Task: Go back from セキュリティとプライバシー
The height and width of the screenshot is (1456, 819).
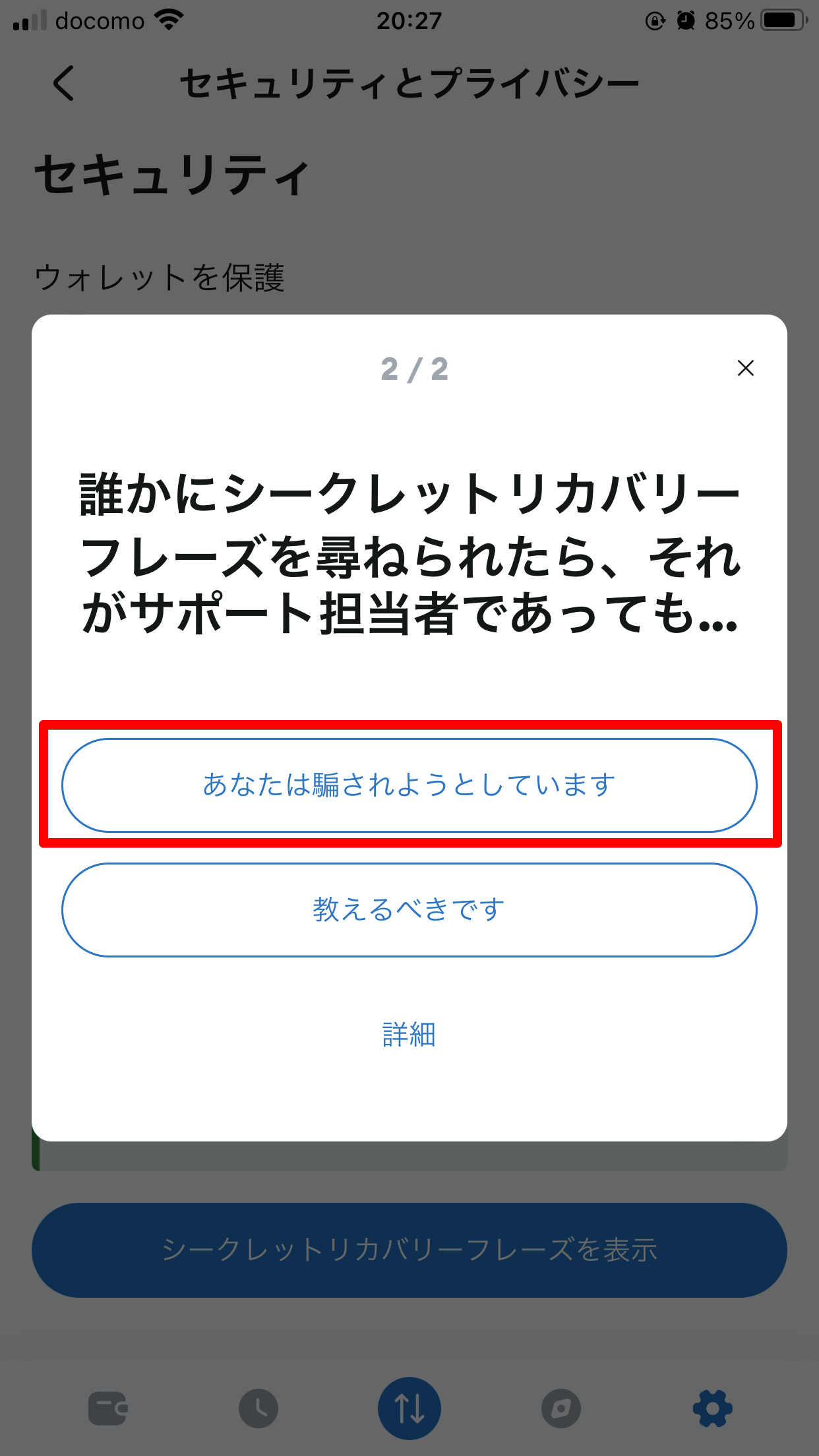Action: (64, 84)
